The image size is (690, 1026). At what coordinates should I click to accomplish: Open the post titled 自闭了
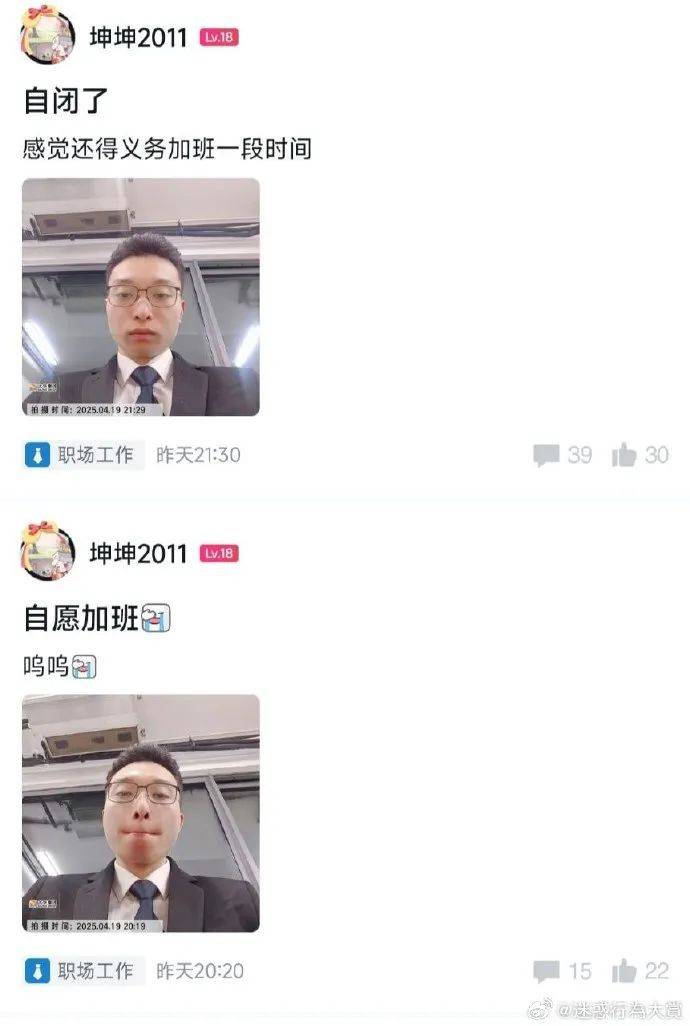[x=66, y=101]
